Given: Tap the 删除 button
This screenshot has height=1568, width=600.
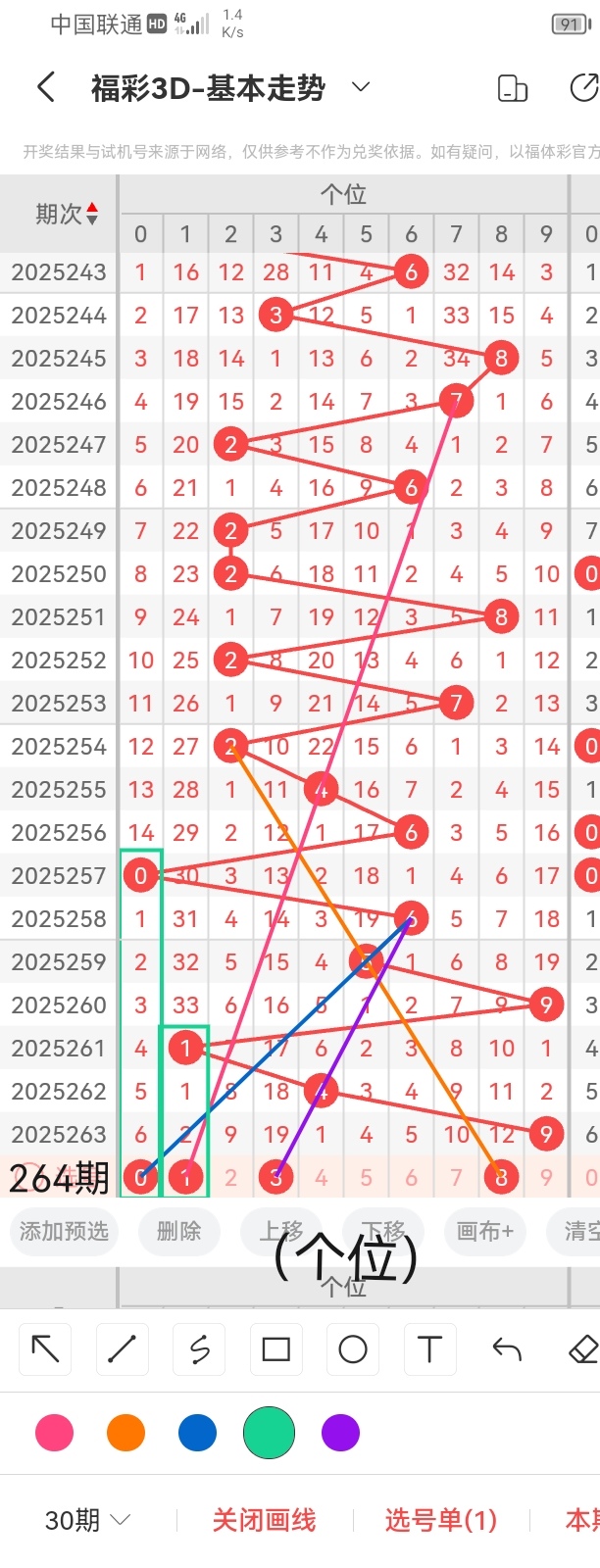Looking at the screenshot, I should click(178, 1230).
